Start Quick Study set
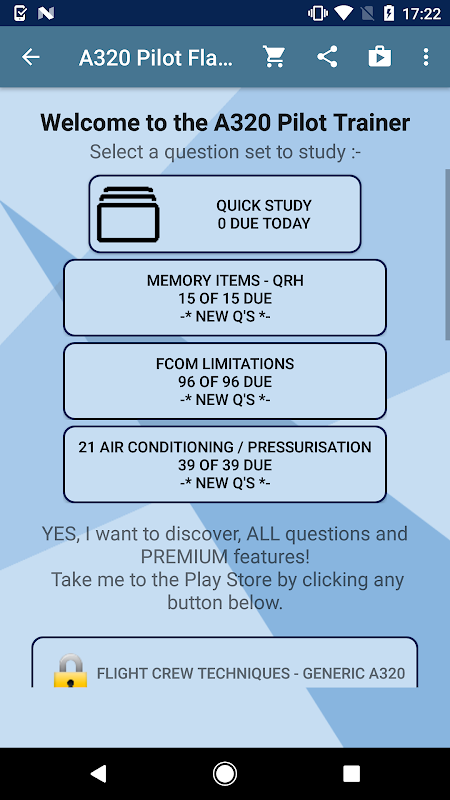 coord(225,214)
